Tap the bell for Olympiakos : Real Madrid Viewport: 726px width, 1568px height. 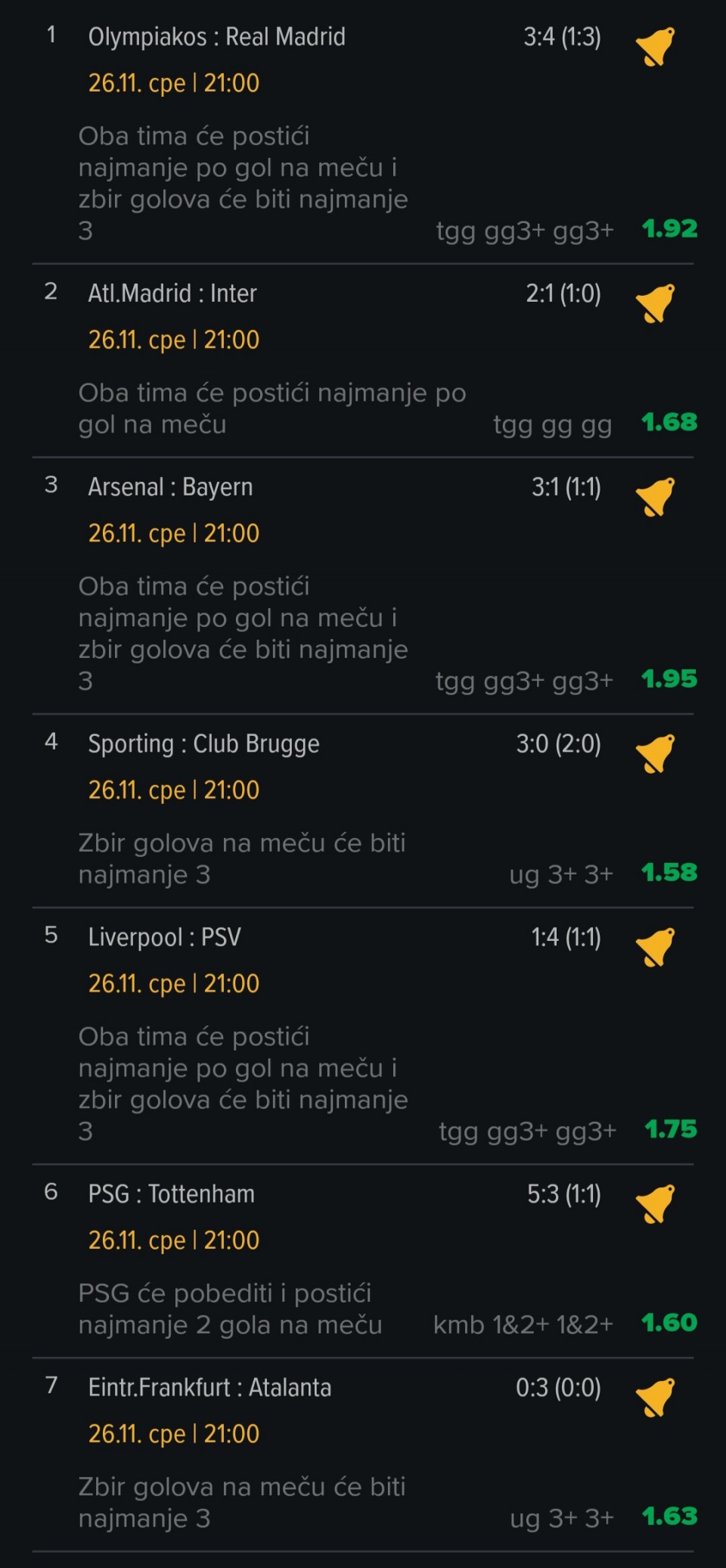click(x=655, y=47)
